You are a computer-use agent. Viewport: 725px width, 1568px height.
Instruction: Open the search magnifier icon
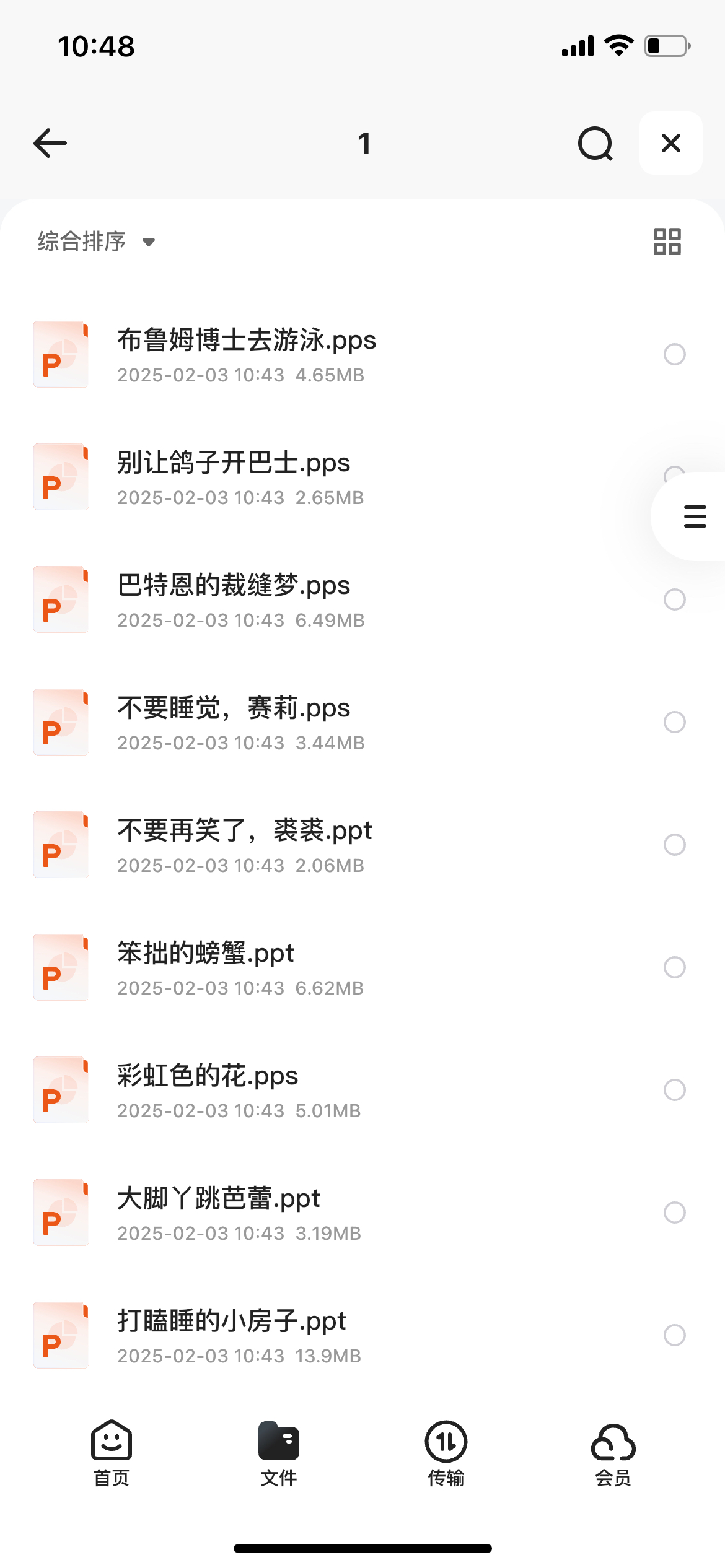(595, 143)
